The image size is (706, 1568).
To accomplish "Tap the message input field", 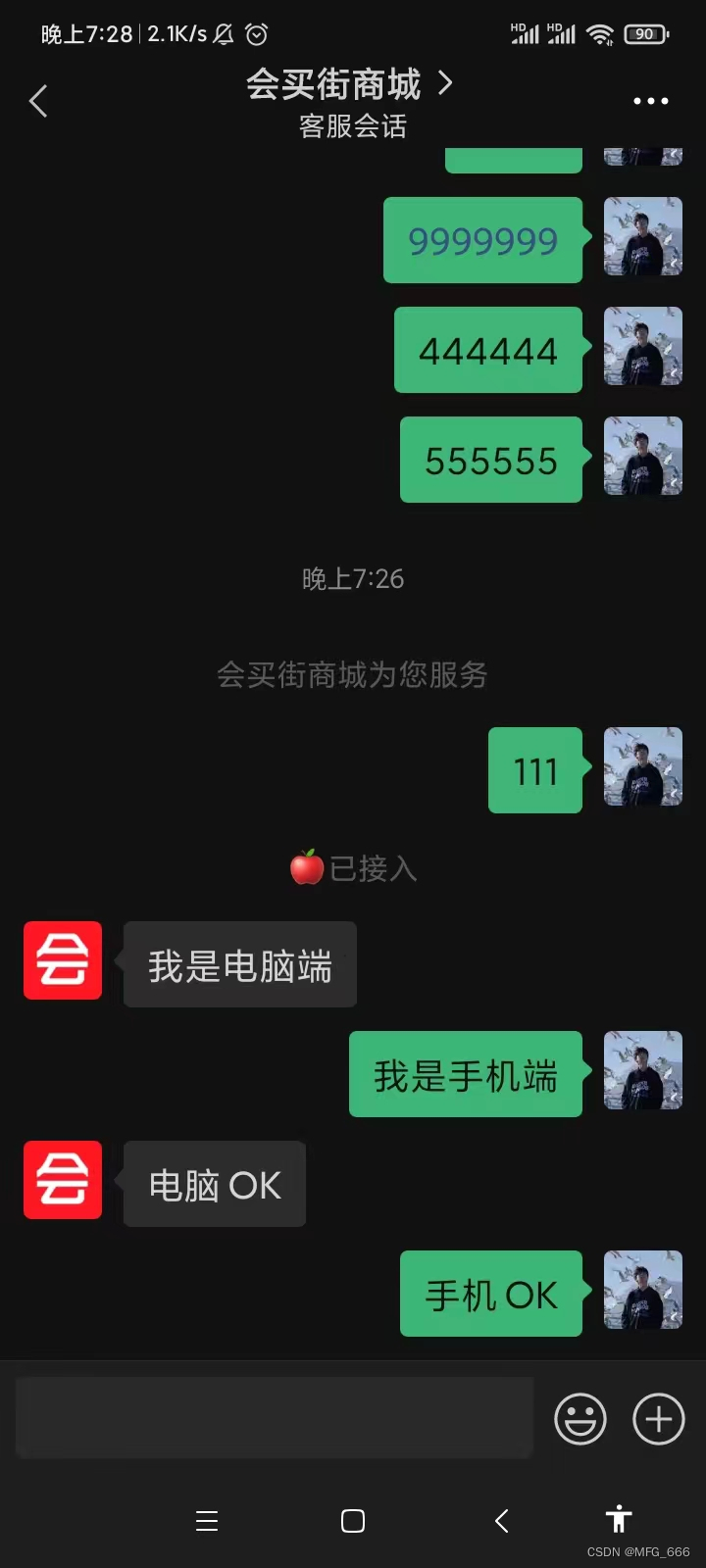I will (x=275, y=1417).
